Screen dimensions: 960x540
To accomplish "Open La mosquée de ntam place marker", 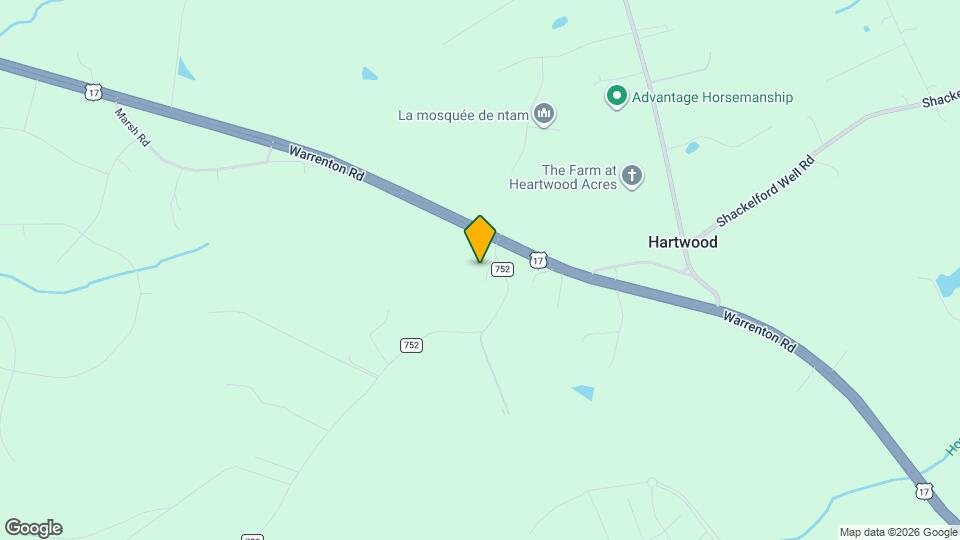I will (x=544, y=115).
